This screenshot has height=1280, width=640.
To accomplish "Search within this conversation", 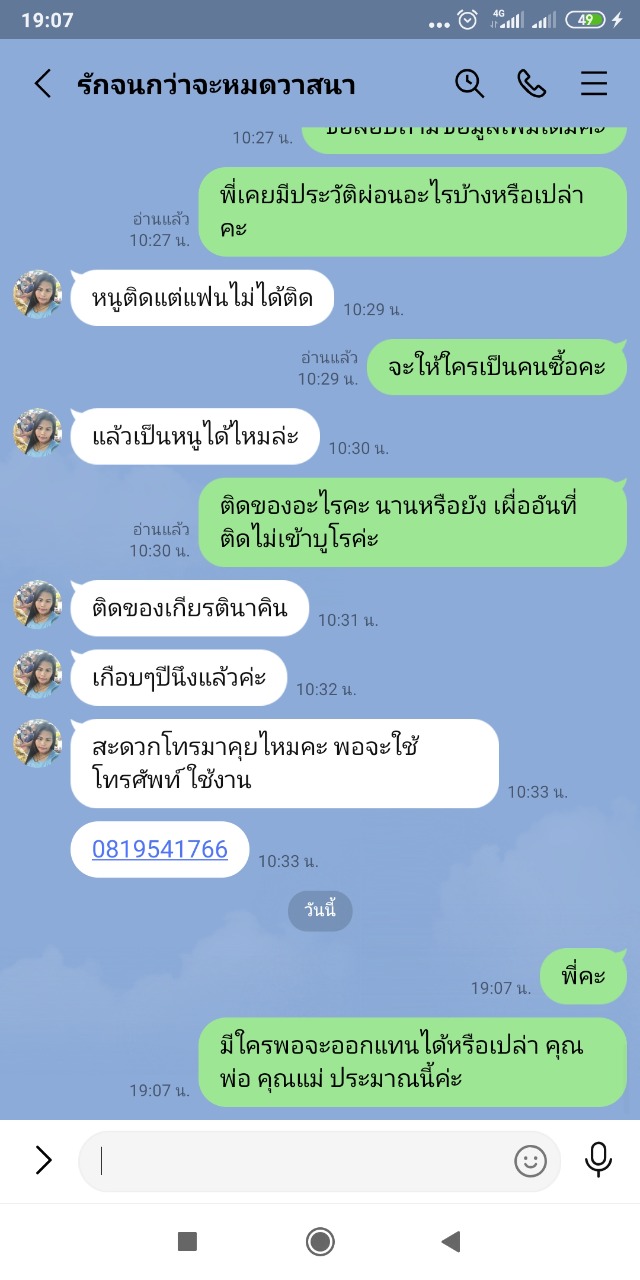I will pos(469,84).
